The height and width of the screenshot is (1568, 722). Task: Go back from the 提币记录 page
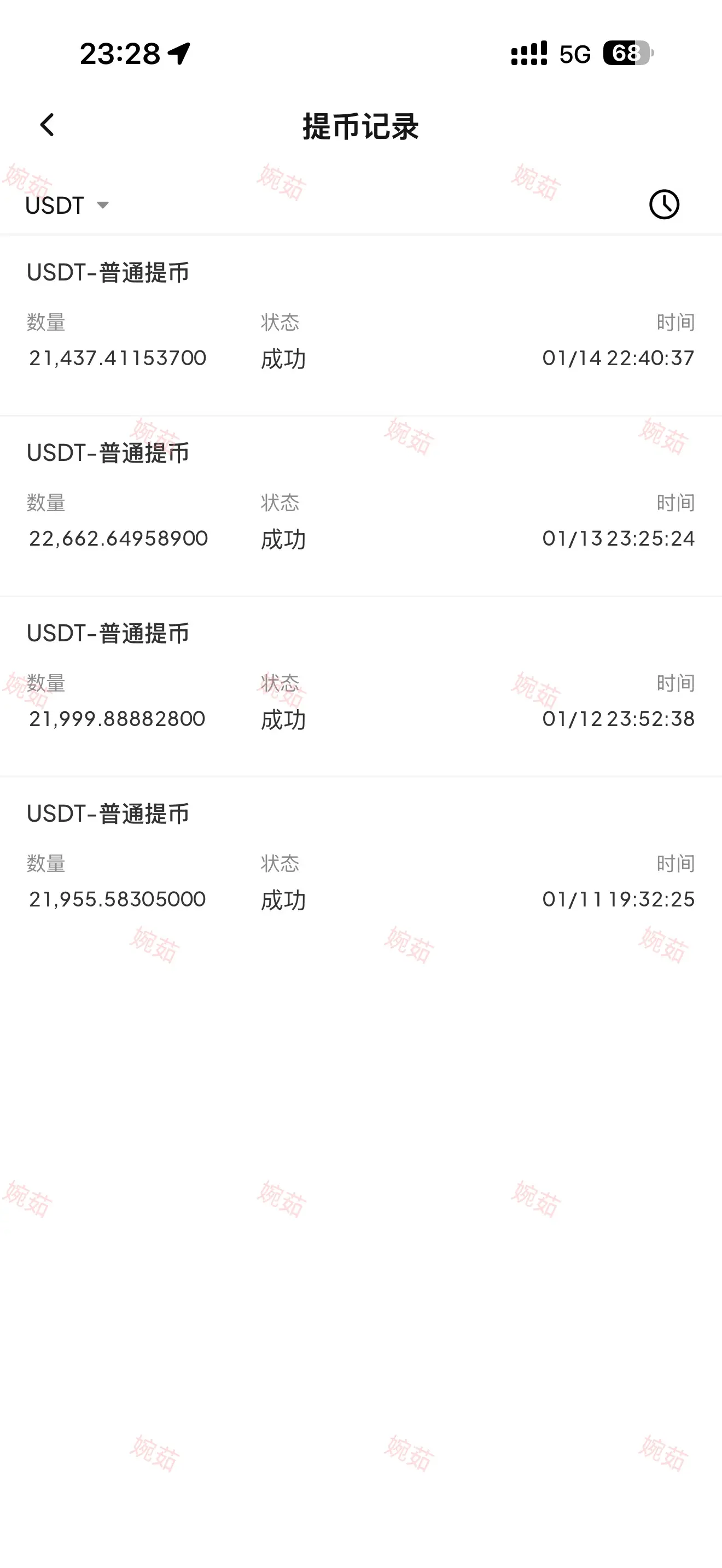pos(47,125)
